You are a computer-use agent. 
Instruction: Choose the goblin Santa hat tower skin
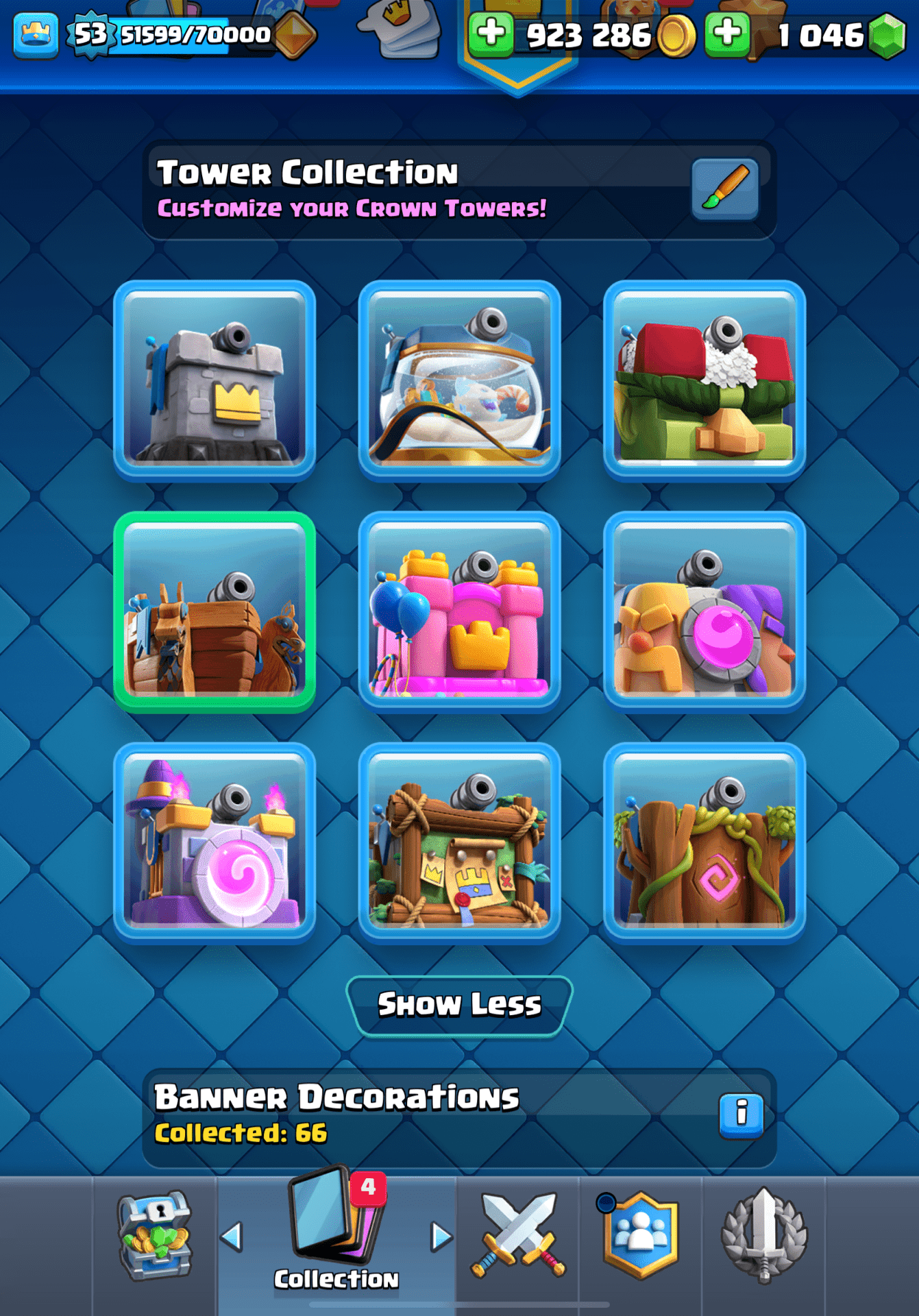[x=704, y=380]
